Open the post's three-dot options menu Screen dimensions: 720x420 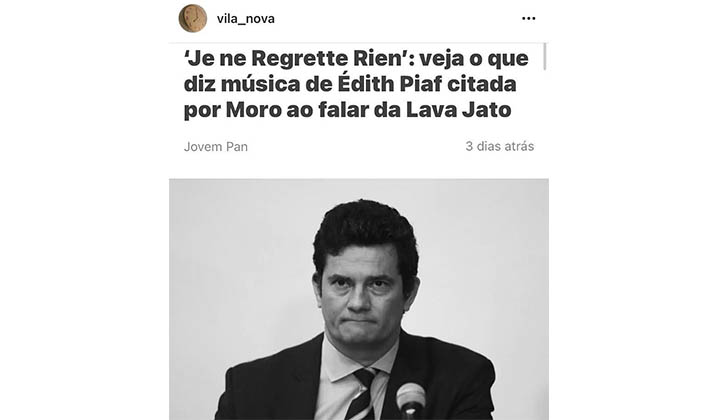tap(528, 19)
